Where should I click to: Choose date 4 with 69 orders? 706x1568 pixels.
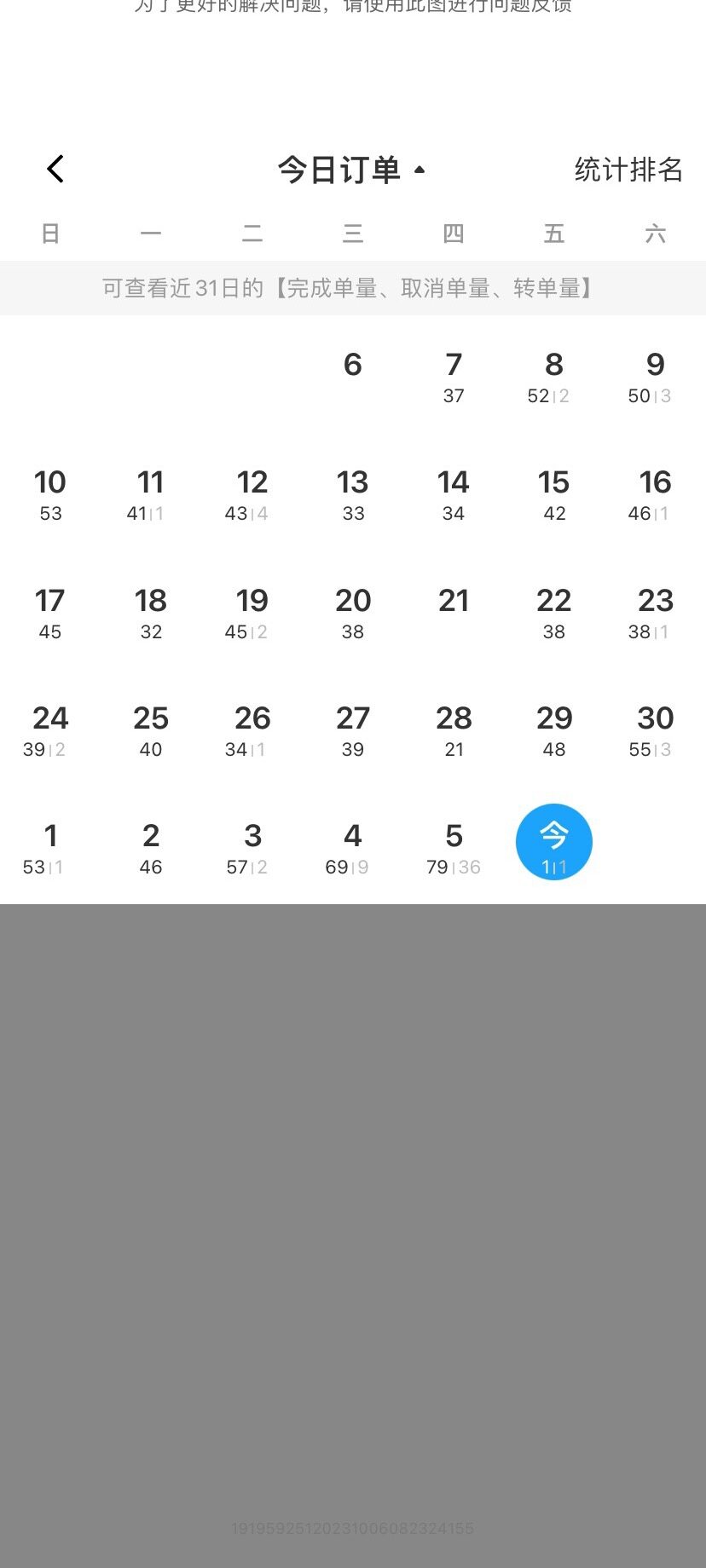pos(352,850)
